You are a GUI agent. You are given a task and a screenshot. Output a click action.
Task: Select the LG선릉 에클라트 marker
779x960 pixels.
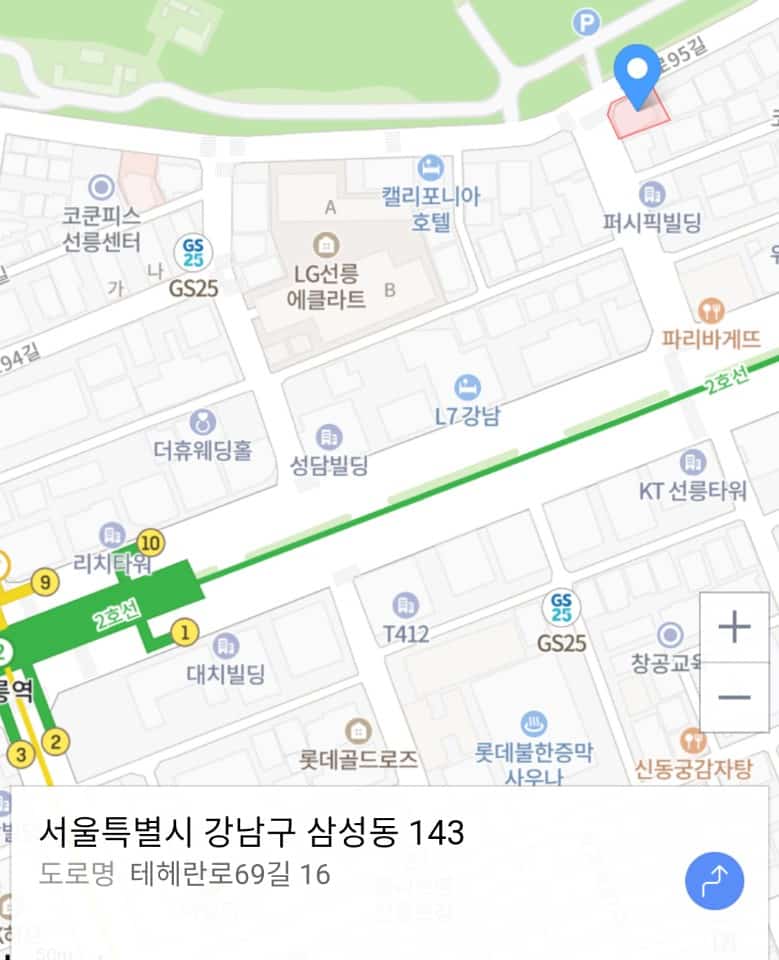tap(326, 244)
